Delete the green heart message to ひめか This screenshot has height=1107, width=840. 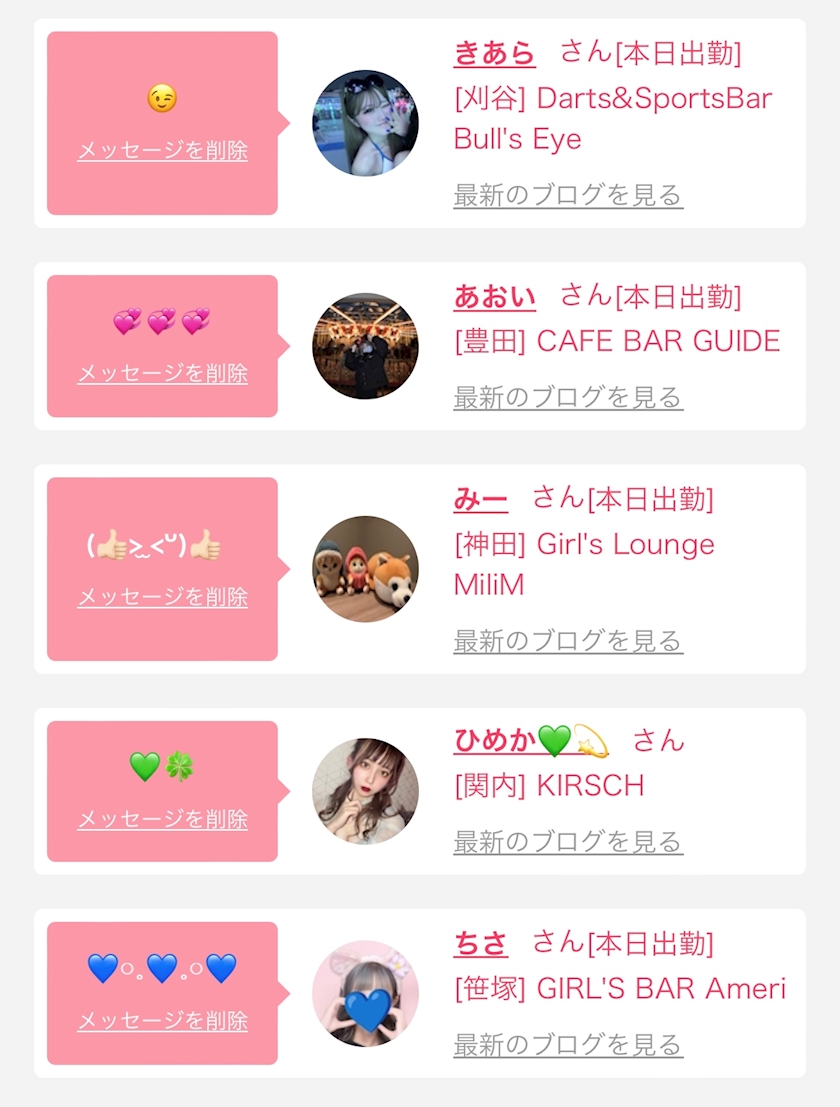[162, 819]
